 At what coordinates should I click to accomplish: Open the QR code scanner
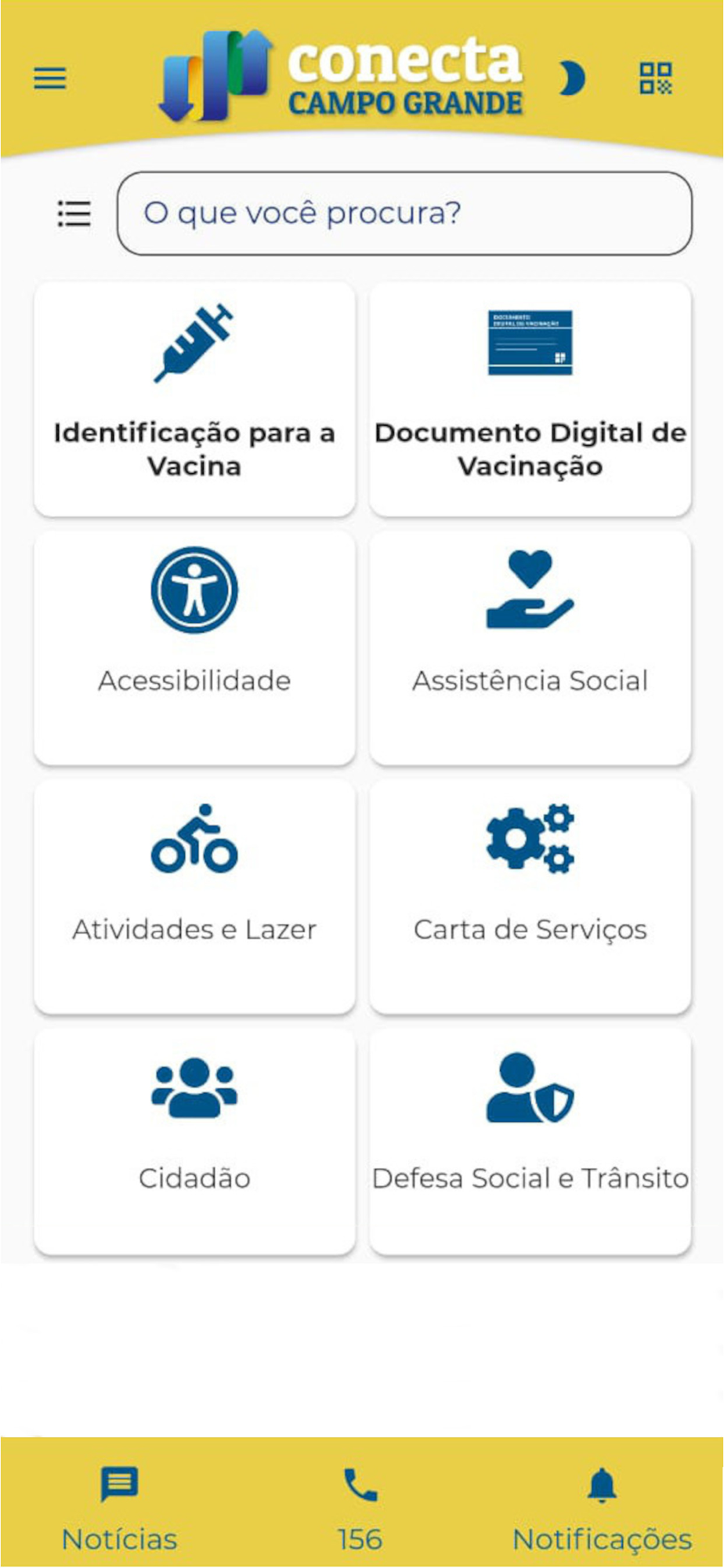coord(656,78)
